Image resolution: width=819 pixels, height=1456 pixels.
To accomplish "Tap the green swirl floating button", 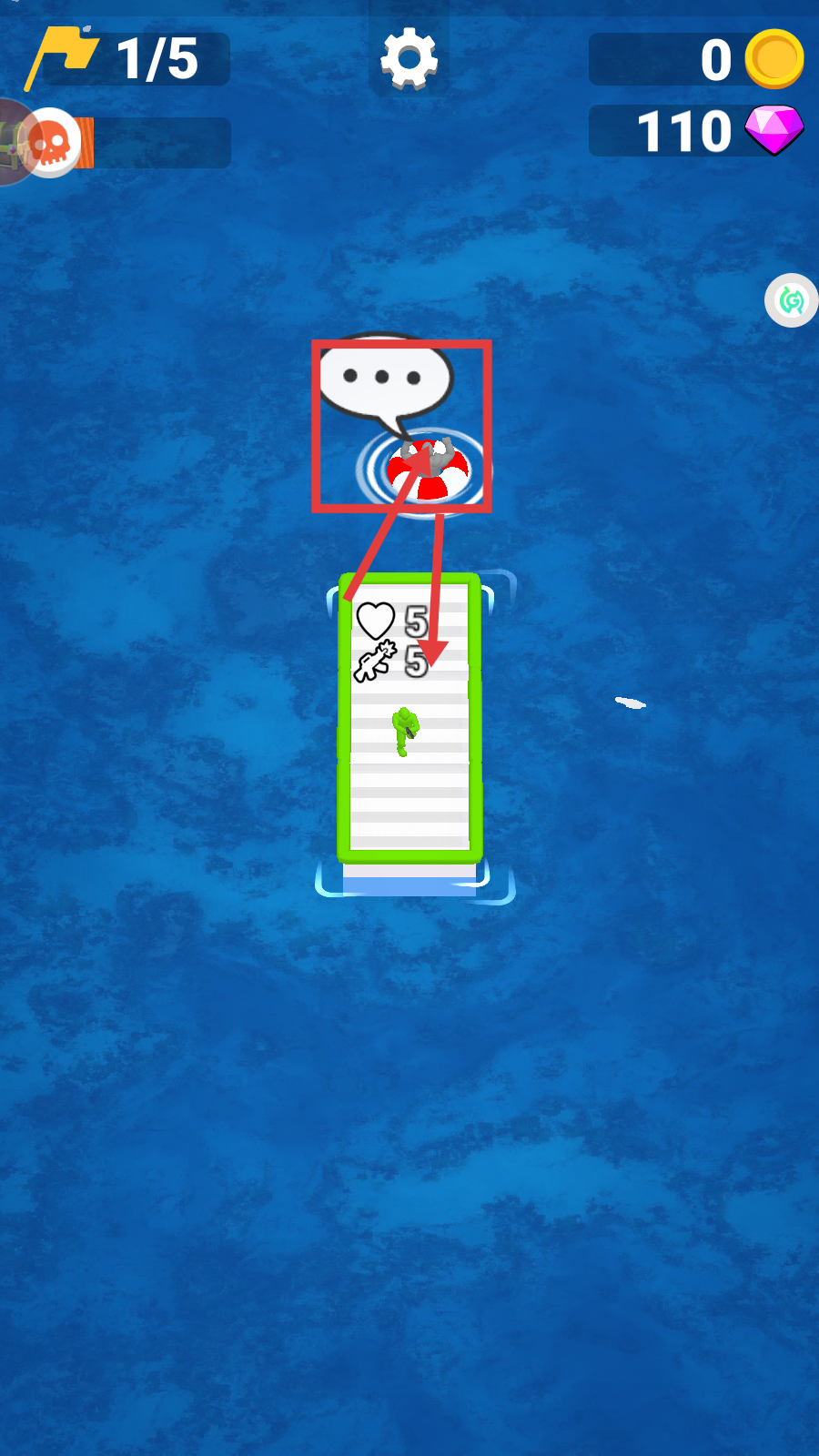I will [x=791, y=300].
